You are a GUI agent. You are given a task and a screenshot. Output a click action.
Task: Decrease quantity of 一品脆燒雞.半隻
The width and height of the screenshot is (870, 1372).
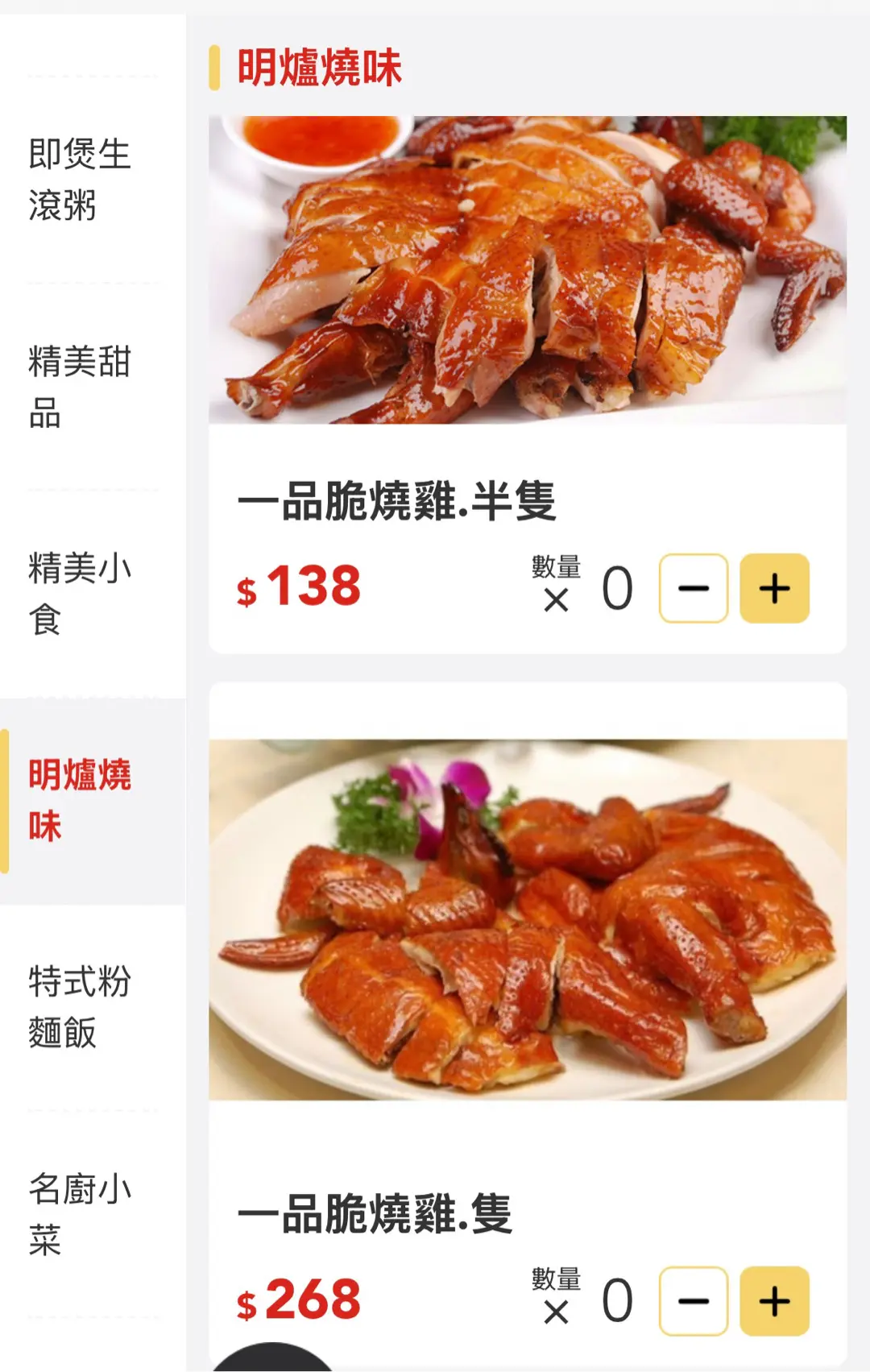pos(694,588)
